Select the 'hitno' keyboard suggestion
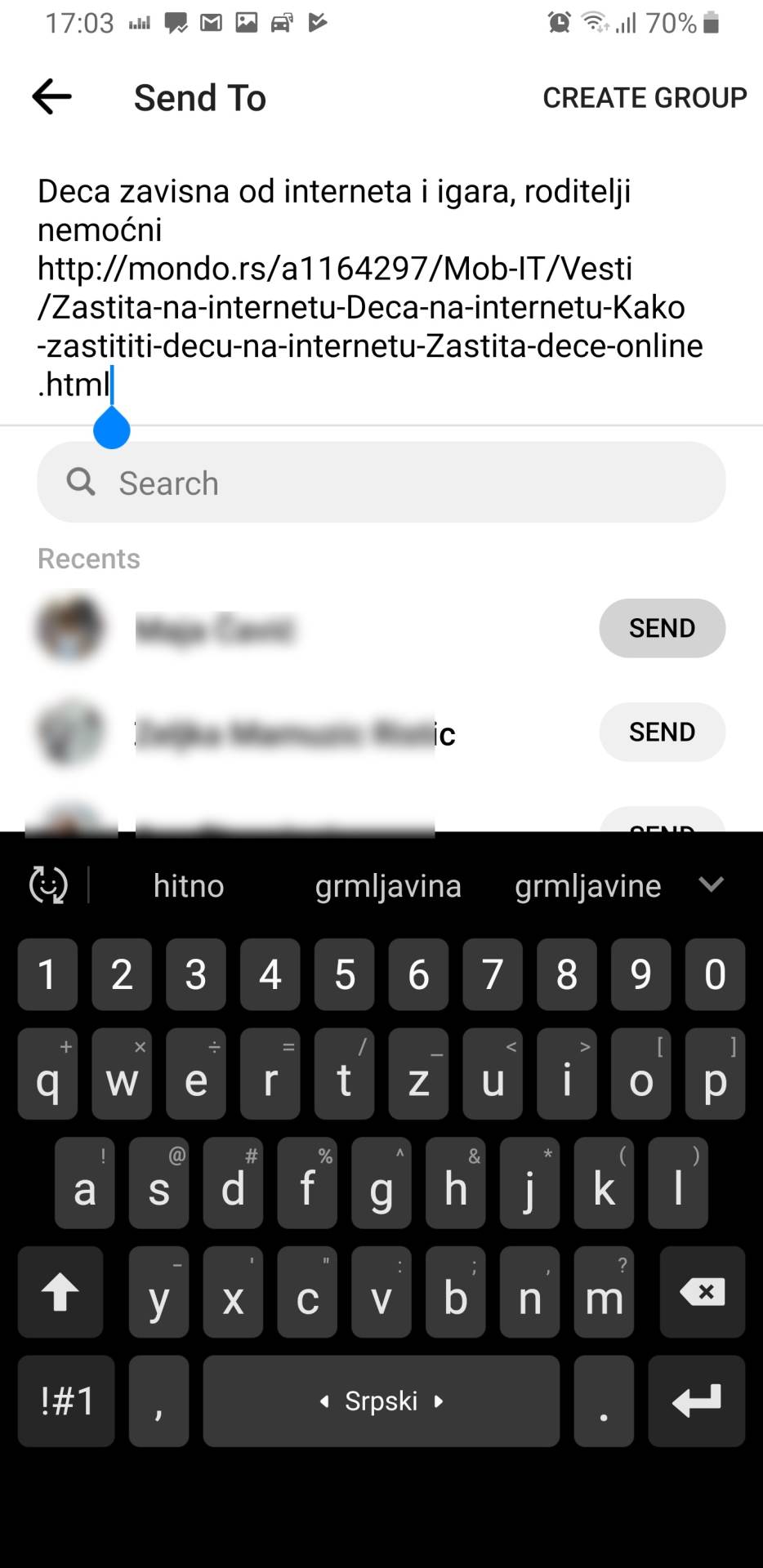 (x=189, y=885)
